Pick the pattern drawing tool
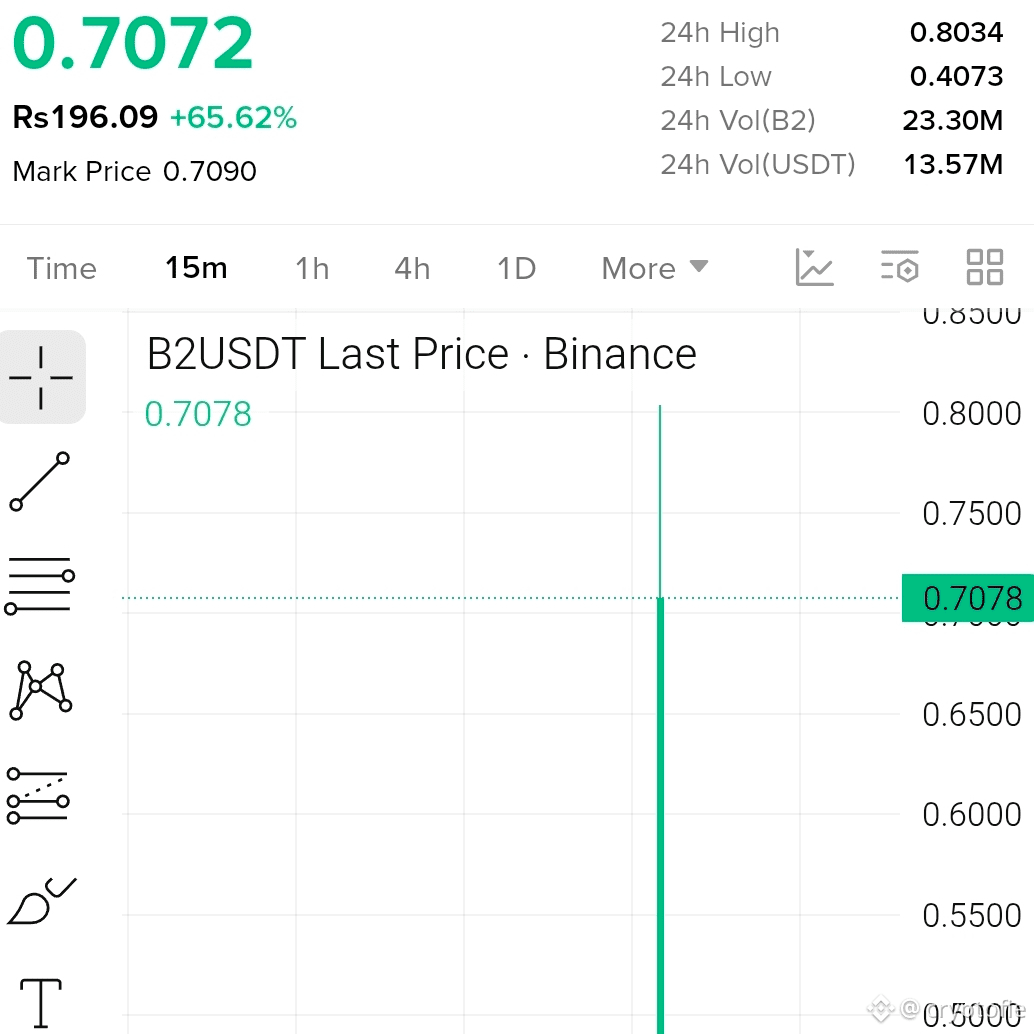This screenshot has width=1034, height=1034. coord(40,690)
